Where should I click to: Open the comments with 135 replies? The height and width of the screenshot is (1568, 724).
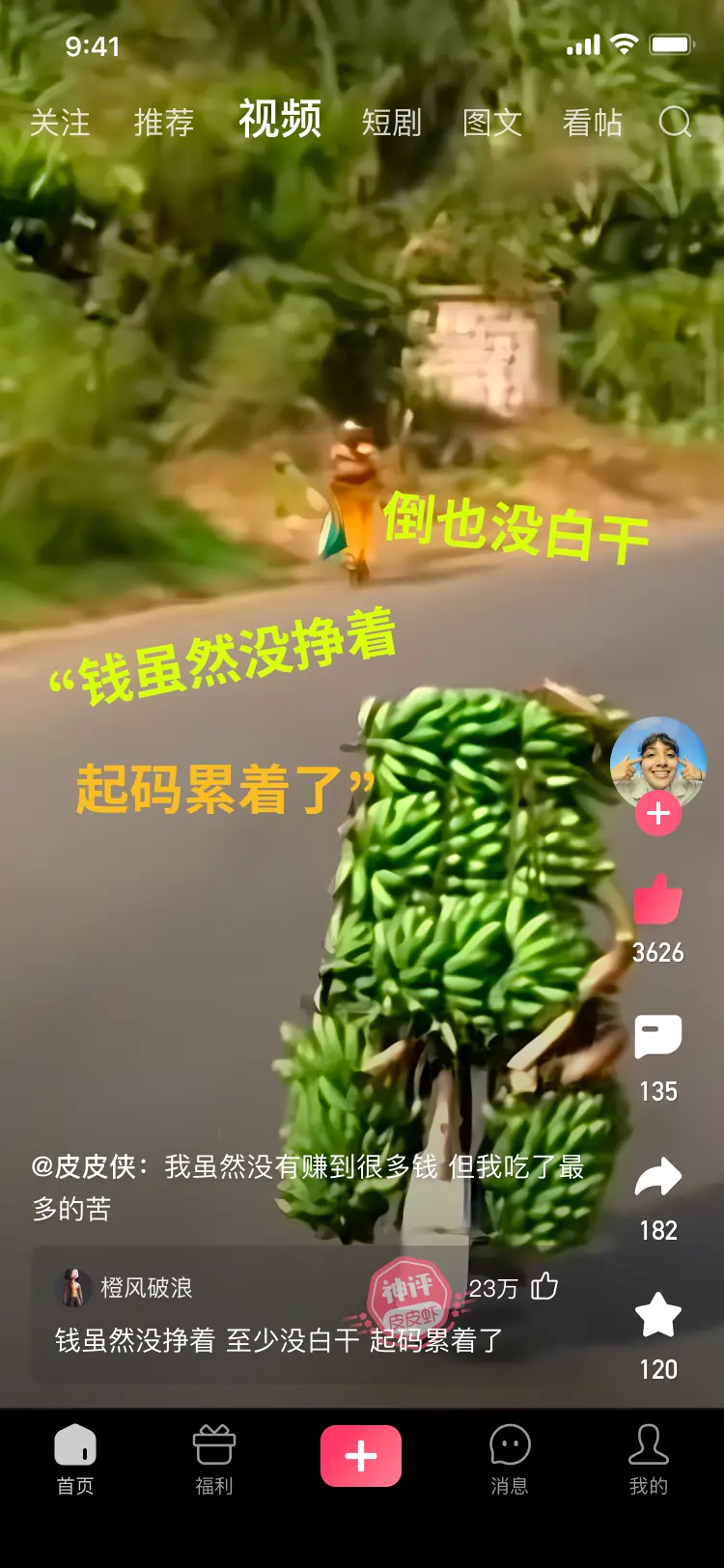click(x=658, y=1038)
